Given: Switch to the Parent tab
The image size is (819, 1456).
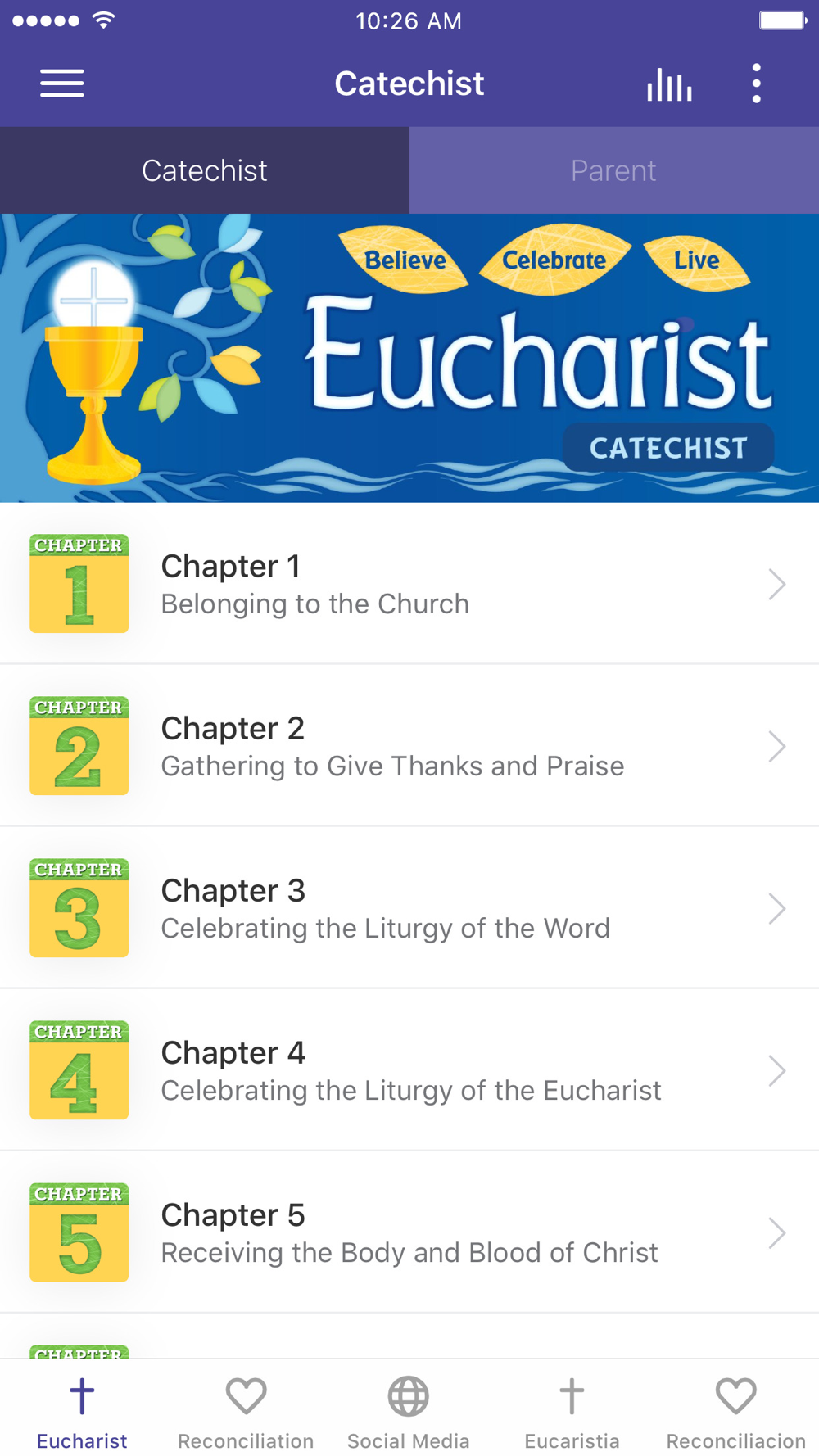Looking at the screenshot, I should tap(614, 170).
